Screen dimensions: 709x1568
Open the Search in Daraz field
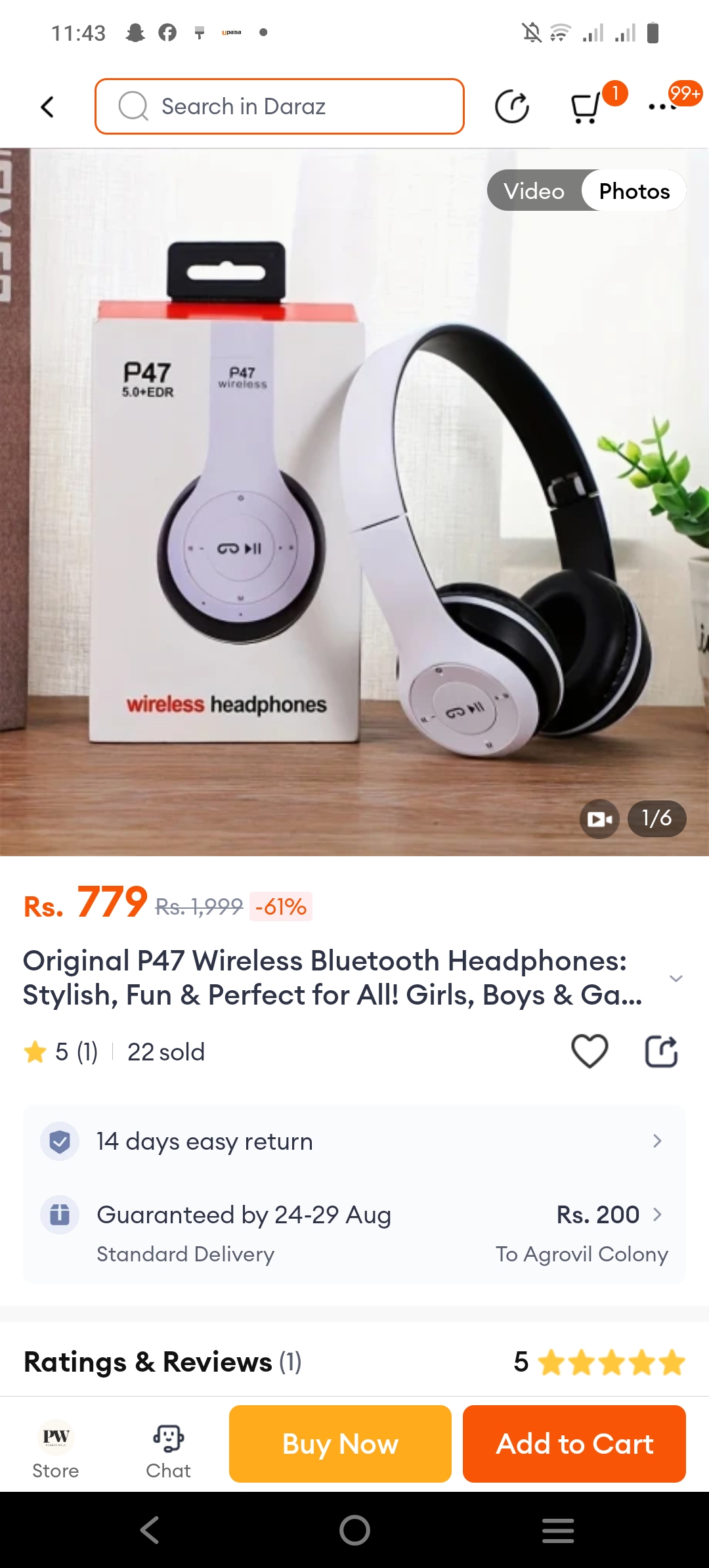tap(279, 106)
